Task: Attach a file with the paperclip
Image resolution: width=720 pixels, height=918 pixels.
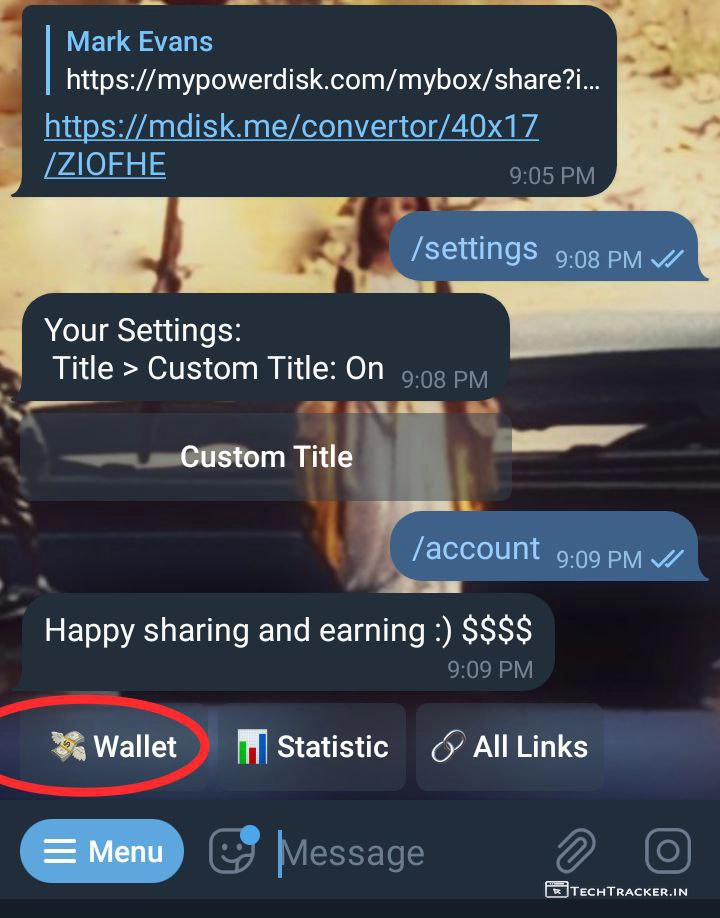Action: 576,852
